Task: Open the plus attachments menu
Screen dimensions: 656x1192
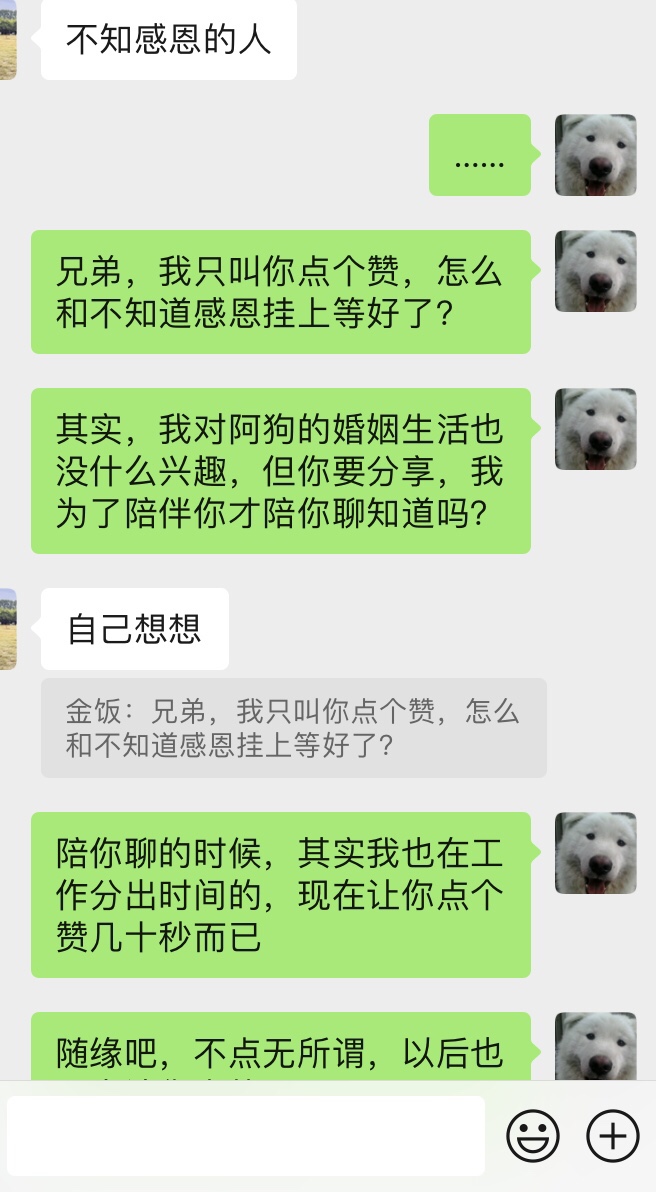Action: pos(613,1136)
